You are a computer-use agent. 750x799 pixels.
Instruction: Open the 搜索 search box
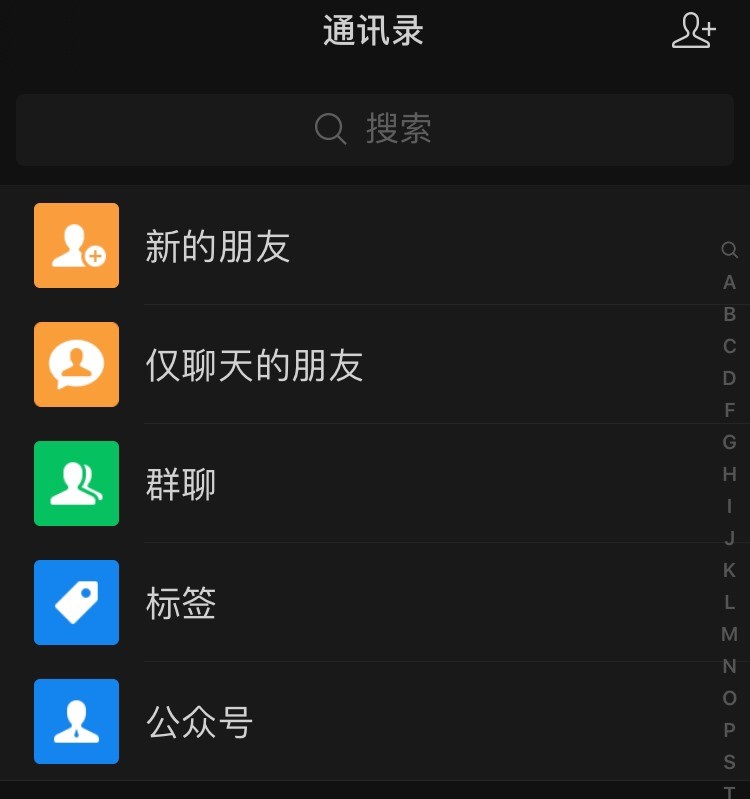coord(374,129)
